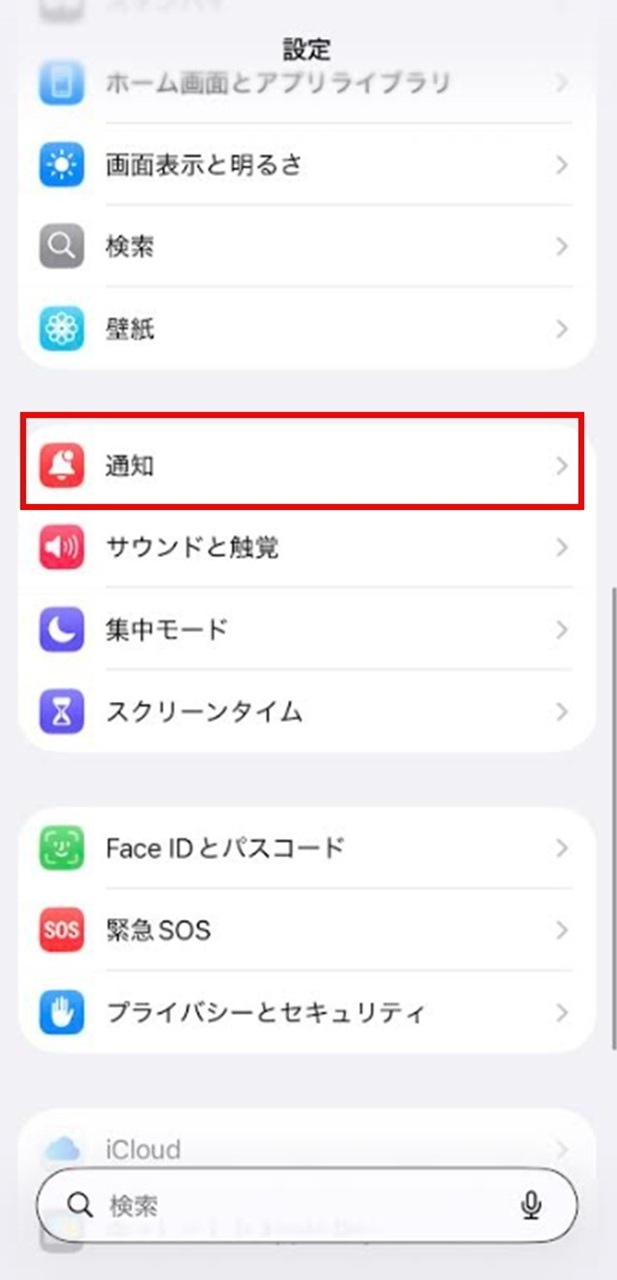Open 緊急SOS settings

[307, 930]
